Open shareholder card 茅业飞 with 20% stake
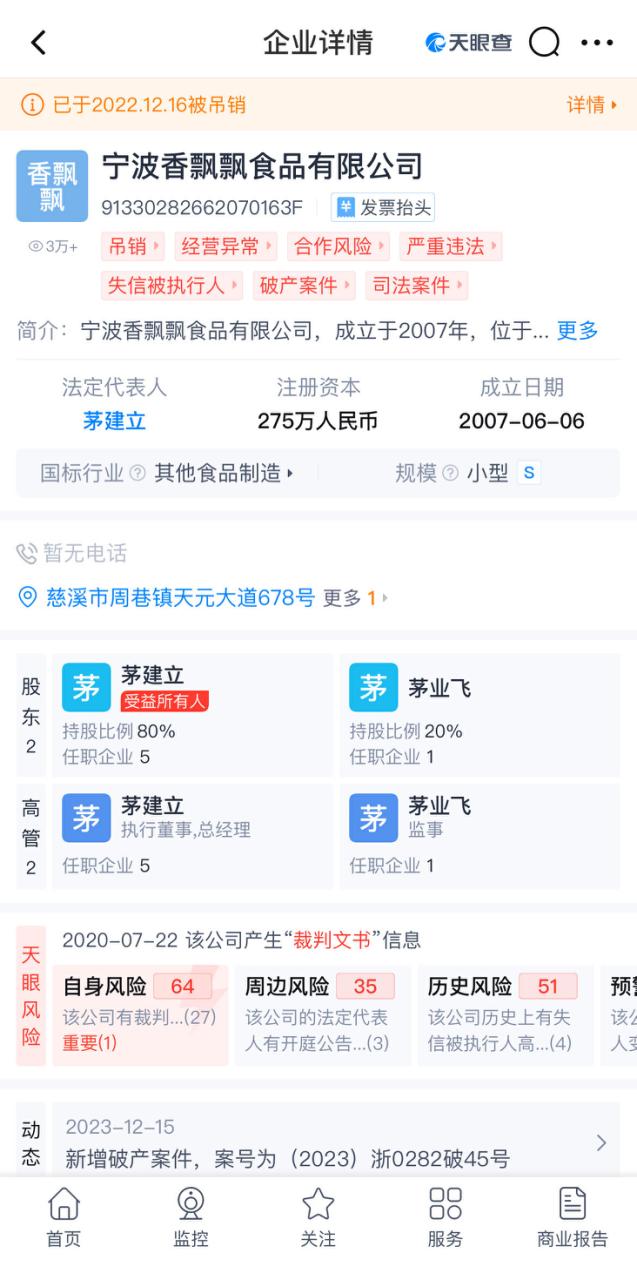The image size is (637, 1280). click(x=480, y=715)
